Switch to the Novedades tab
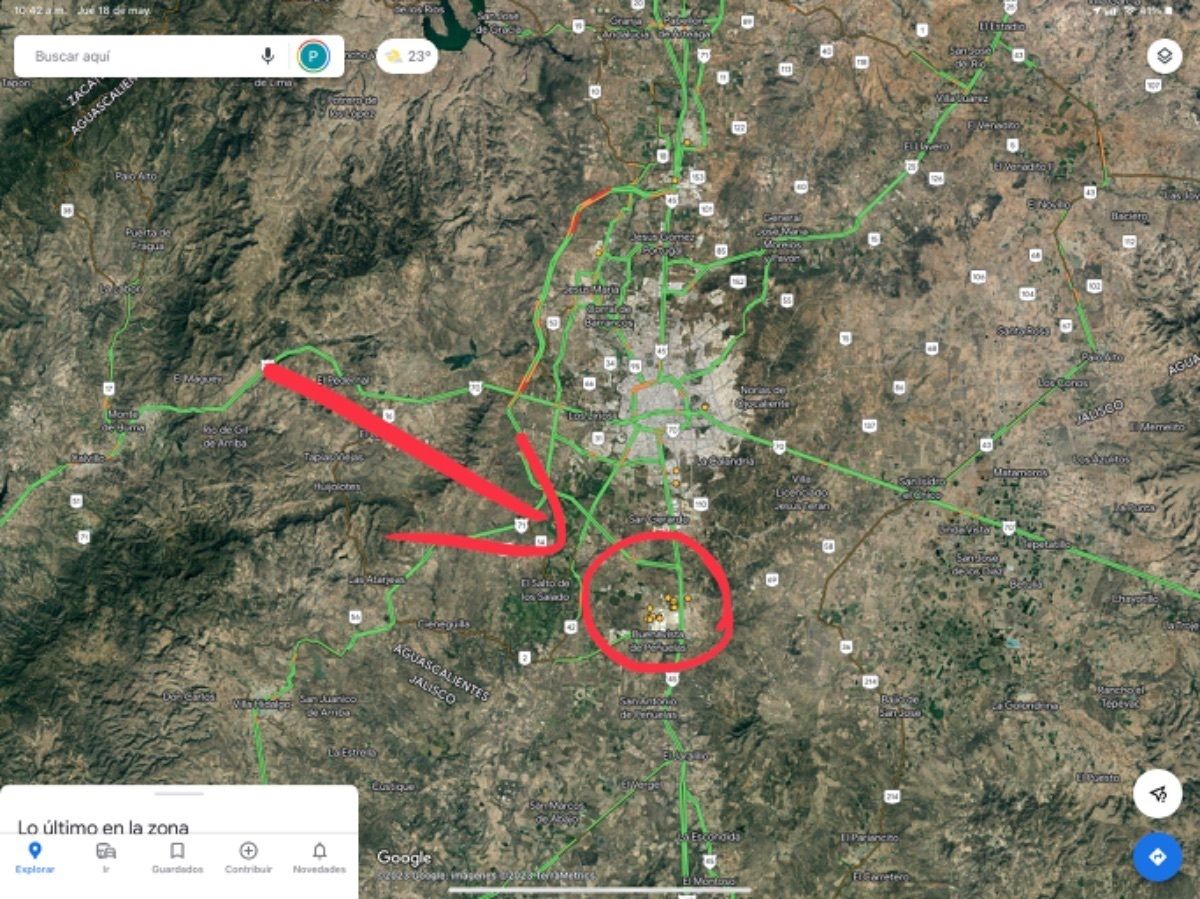Screen dimensions: 1200x899 pyautogui.click(x=319, y=857)
